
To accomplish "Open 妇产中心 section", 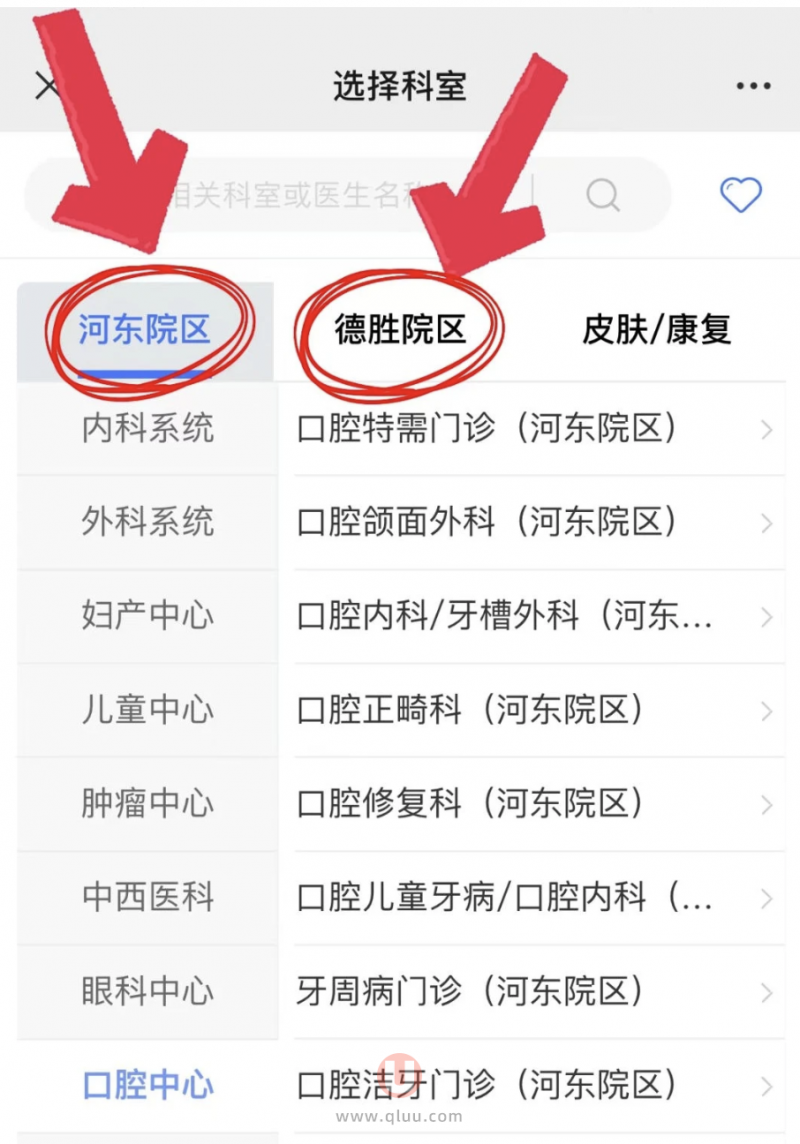I will 147,617.
